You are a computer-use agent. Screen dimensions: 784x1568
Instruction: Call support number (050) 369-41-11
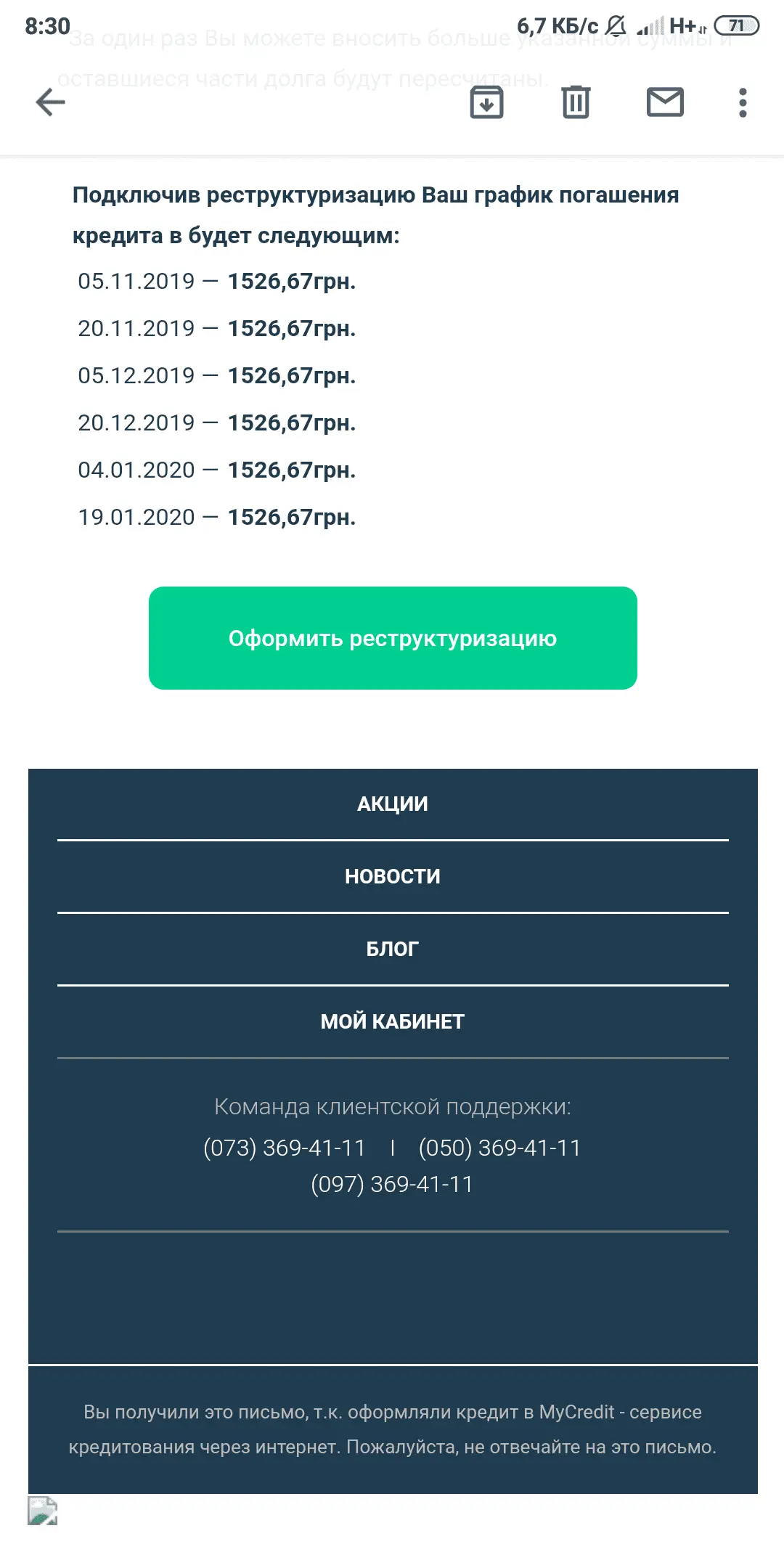499,1148
